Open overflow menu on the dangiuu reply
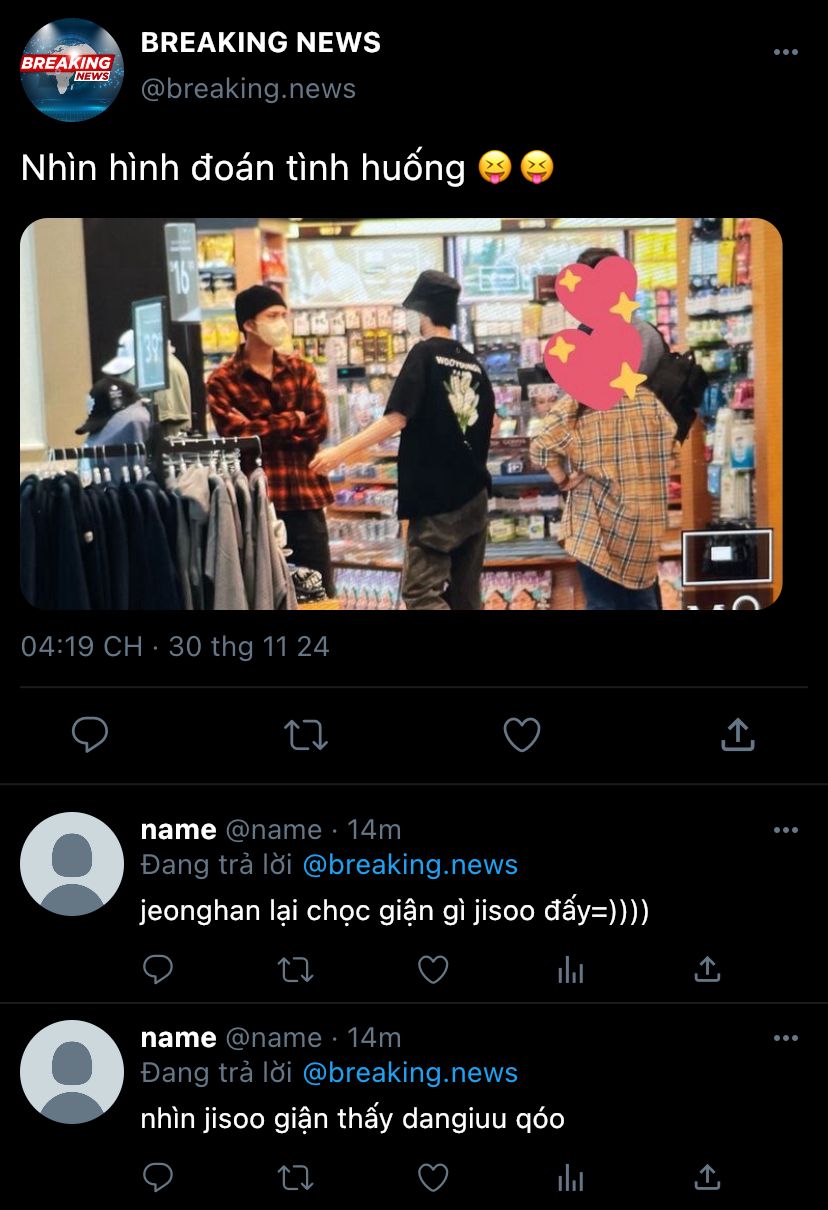 coord(786,1038)
